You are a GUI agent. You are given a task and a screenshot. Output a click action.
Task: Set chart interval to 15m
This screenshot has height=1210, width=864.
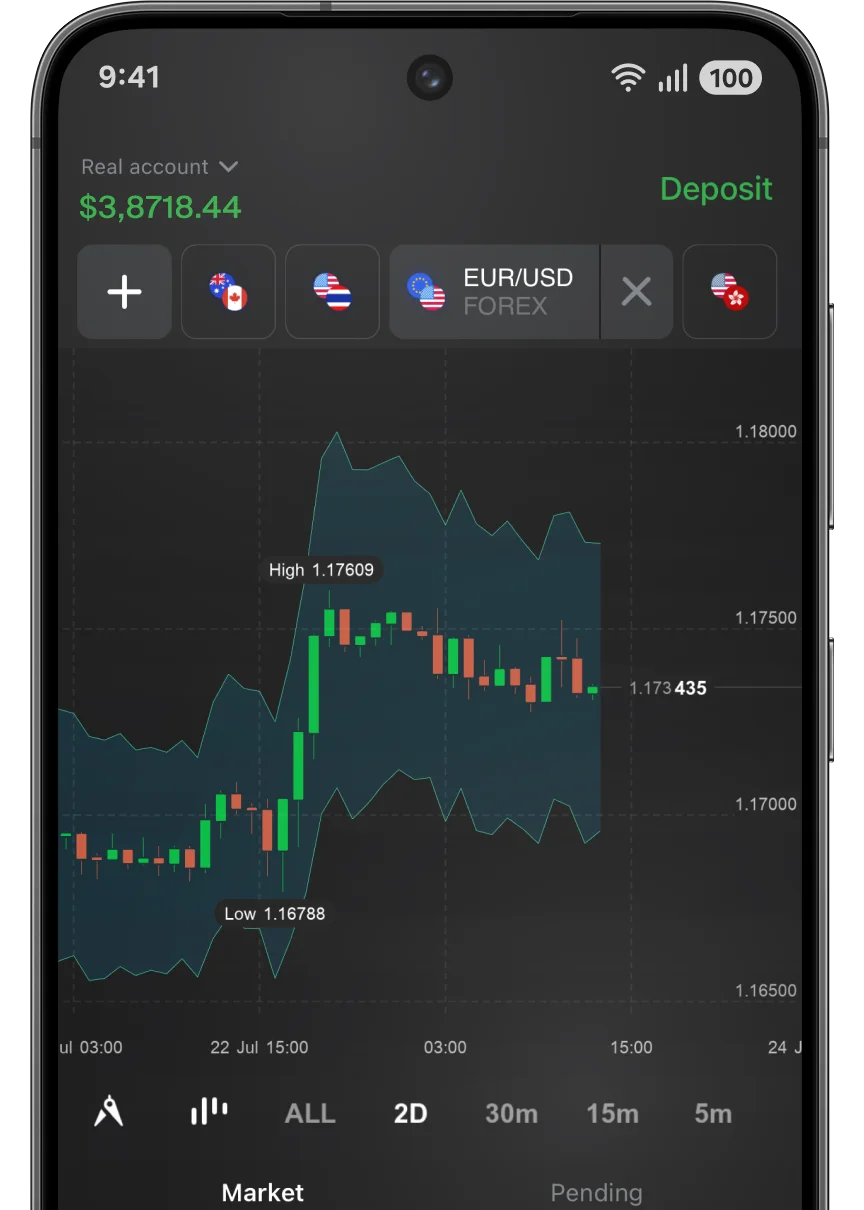click(612, 1113)
